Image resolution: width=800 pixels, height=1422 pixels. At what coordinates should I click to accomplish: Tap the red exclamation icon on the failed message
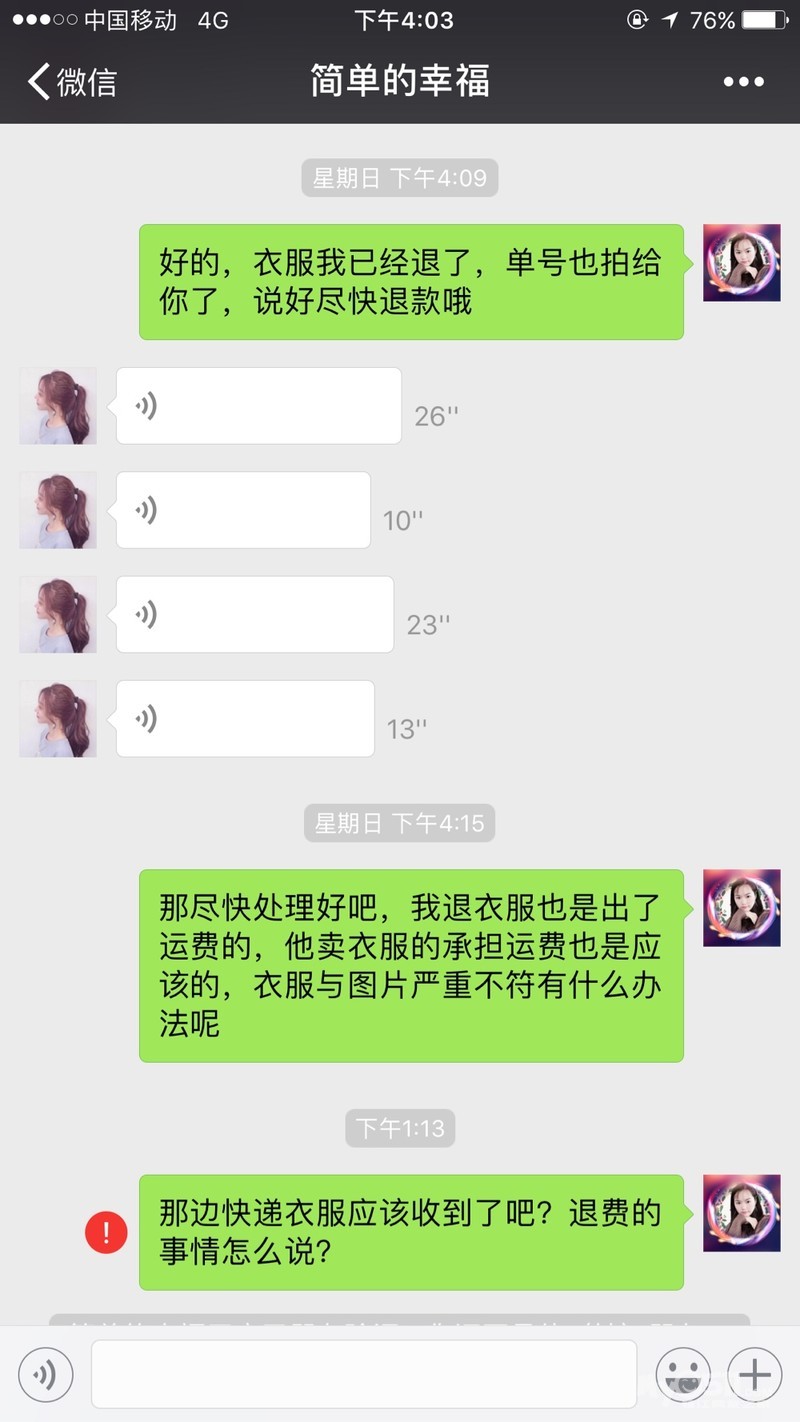click(105, 1232)
